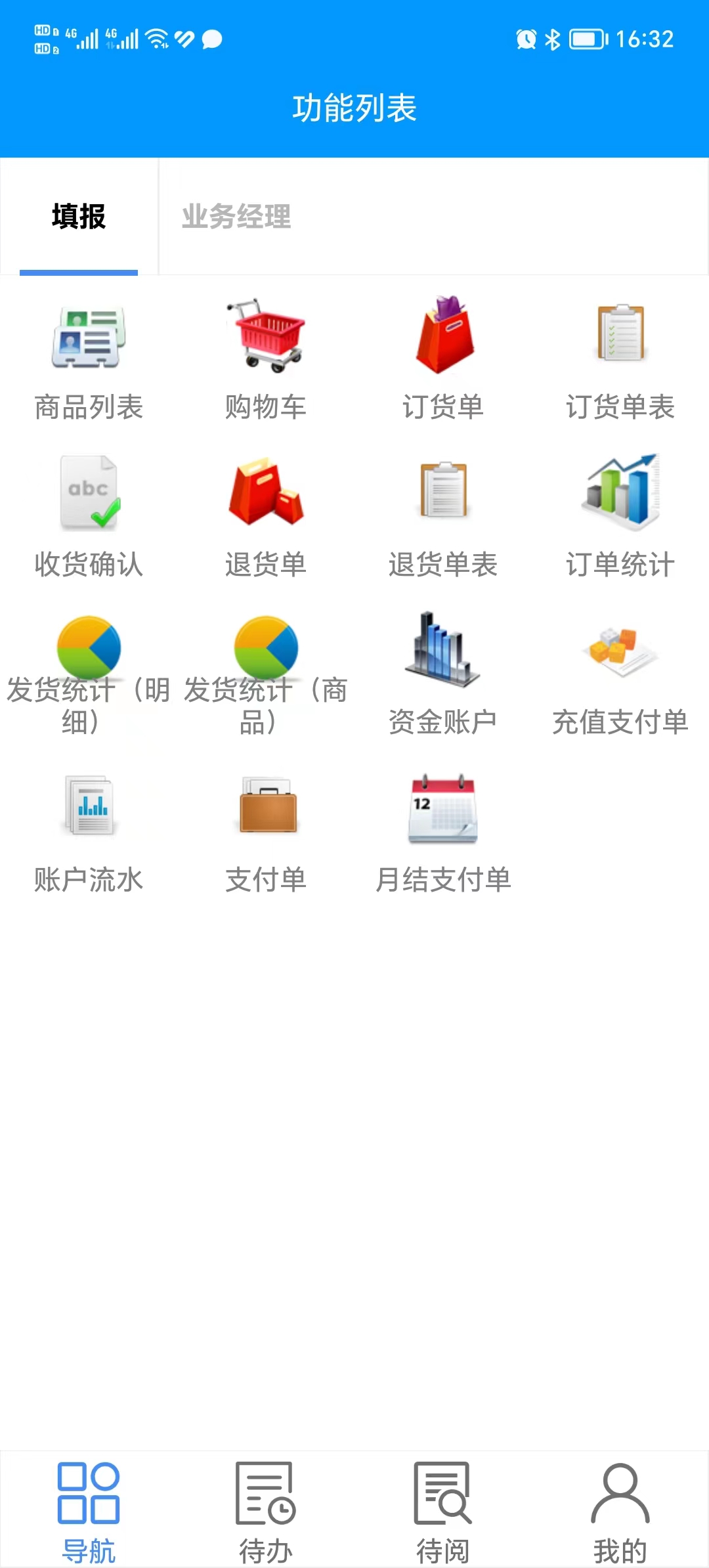Select the 填报 tab
This screenshot has height=1568, width=709.
pyautogui.click(x=79, y=217)
